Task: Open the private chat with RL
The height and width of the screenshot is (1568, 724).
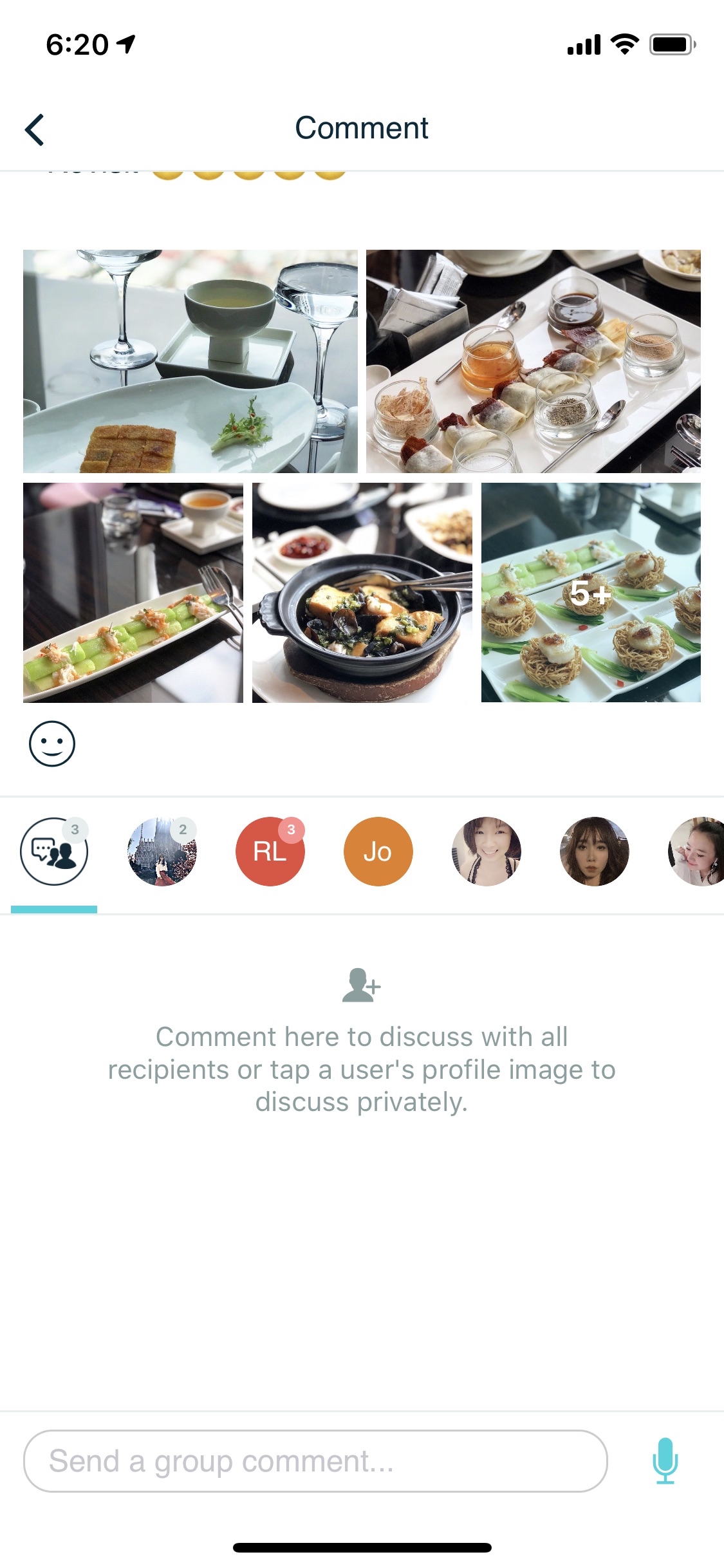Action: 270,852
